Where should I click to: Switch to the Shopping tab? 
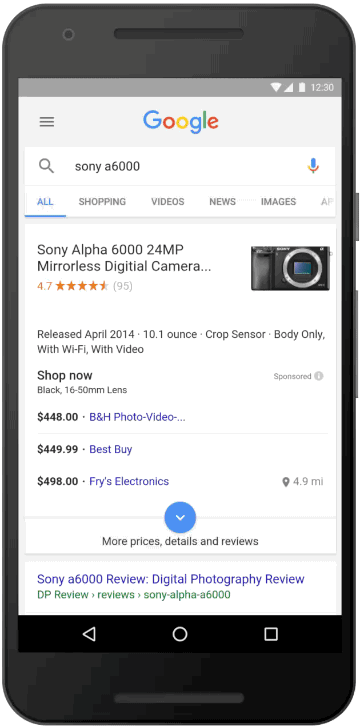tap(102, 202)
